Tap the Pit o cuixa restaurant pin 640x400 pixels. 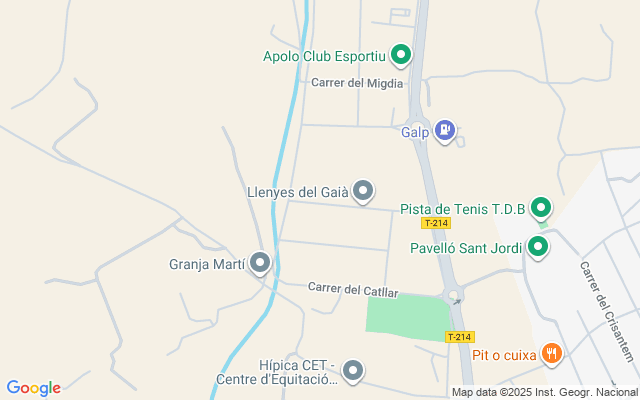point(550,353)
